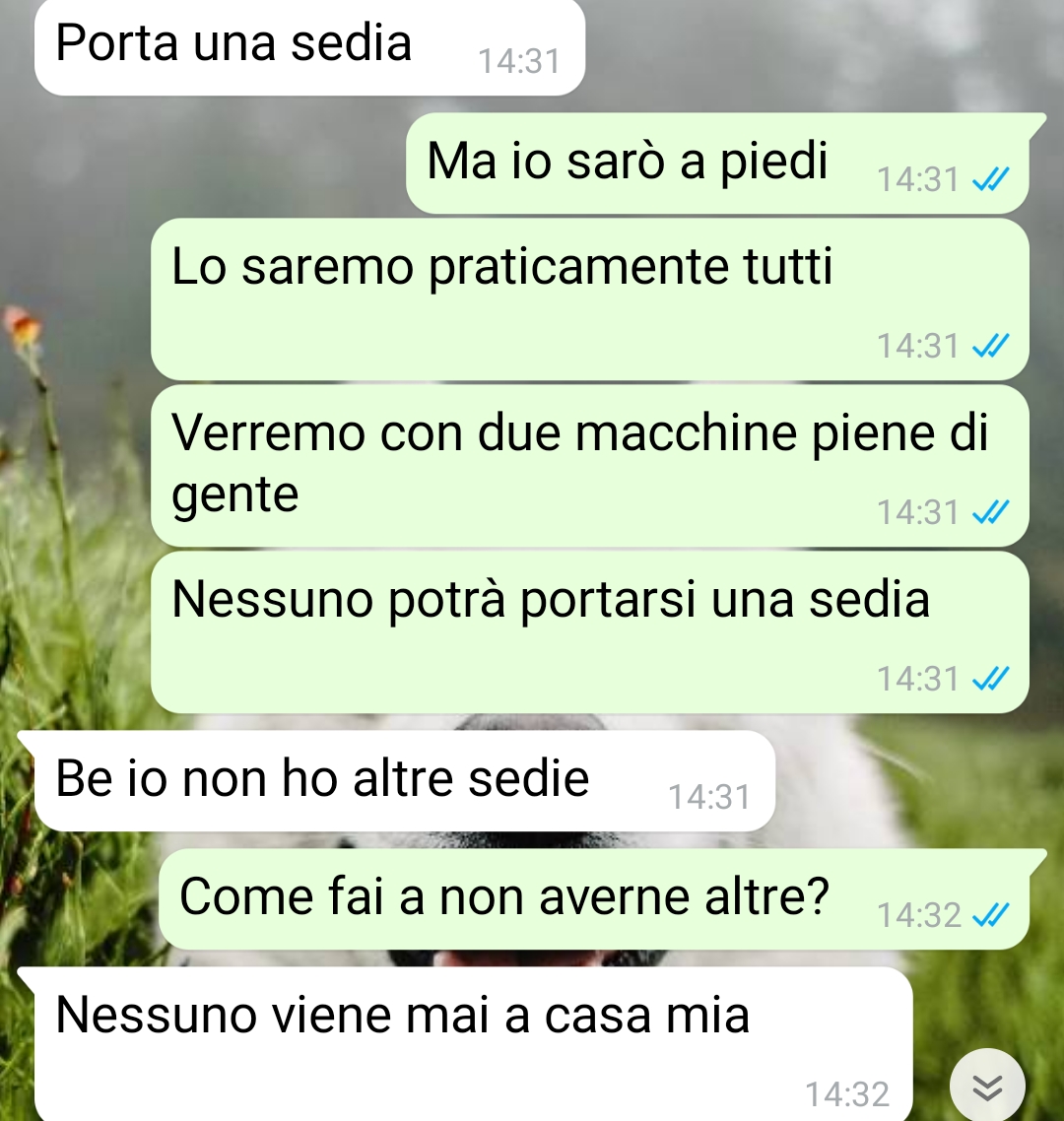
Task: Jump to latest messages with the down-arrow button
Action: pyautogui.click(x=987, y=1088)
